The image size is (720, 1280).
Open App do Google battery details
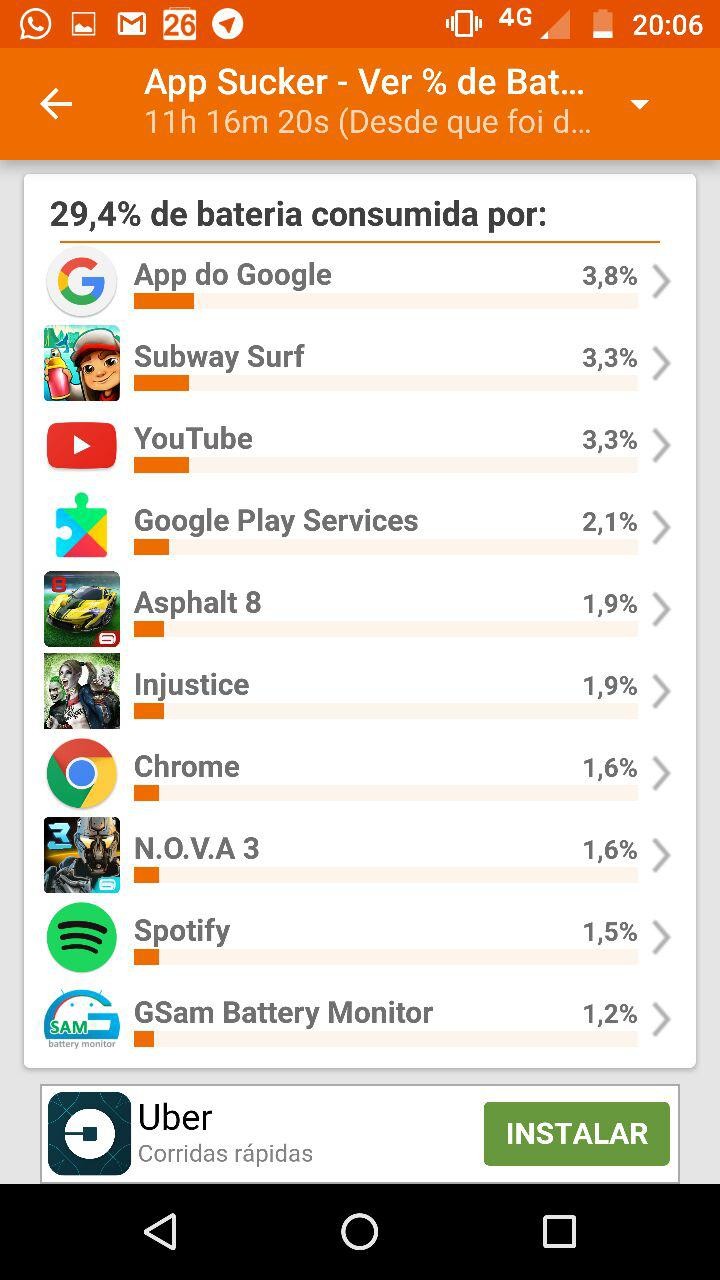pyautogui.click(x=360, y=283)
